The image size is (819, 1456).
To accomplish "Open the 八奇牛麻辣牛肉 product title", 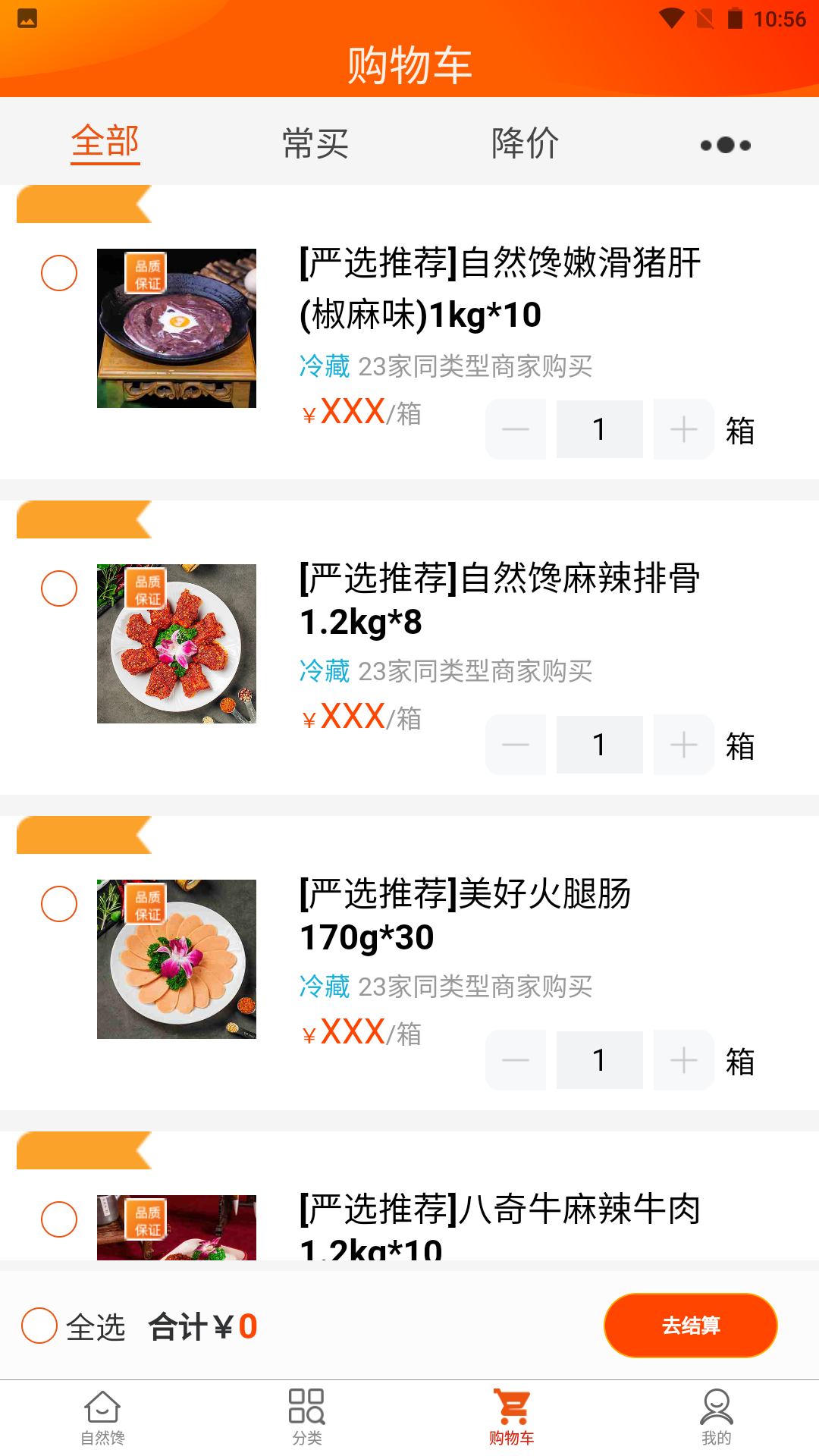I will pos(500,1211).
